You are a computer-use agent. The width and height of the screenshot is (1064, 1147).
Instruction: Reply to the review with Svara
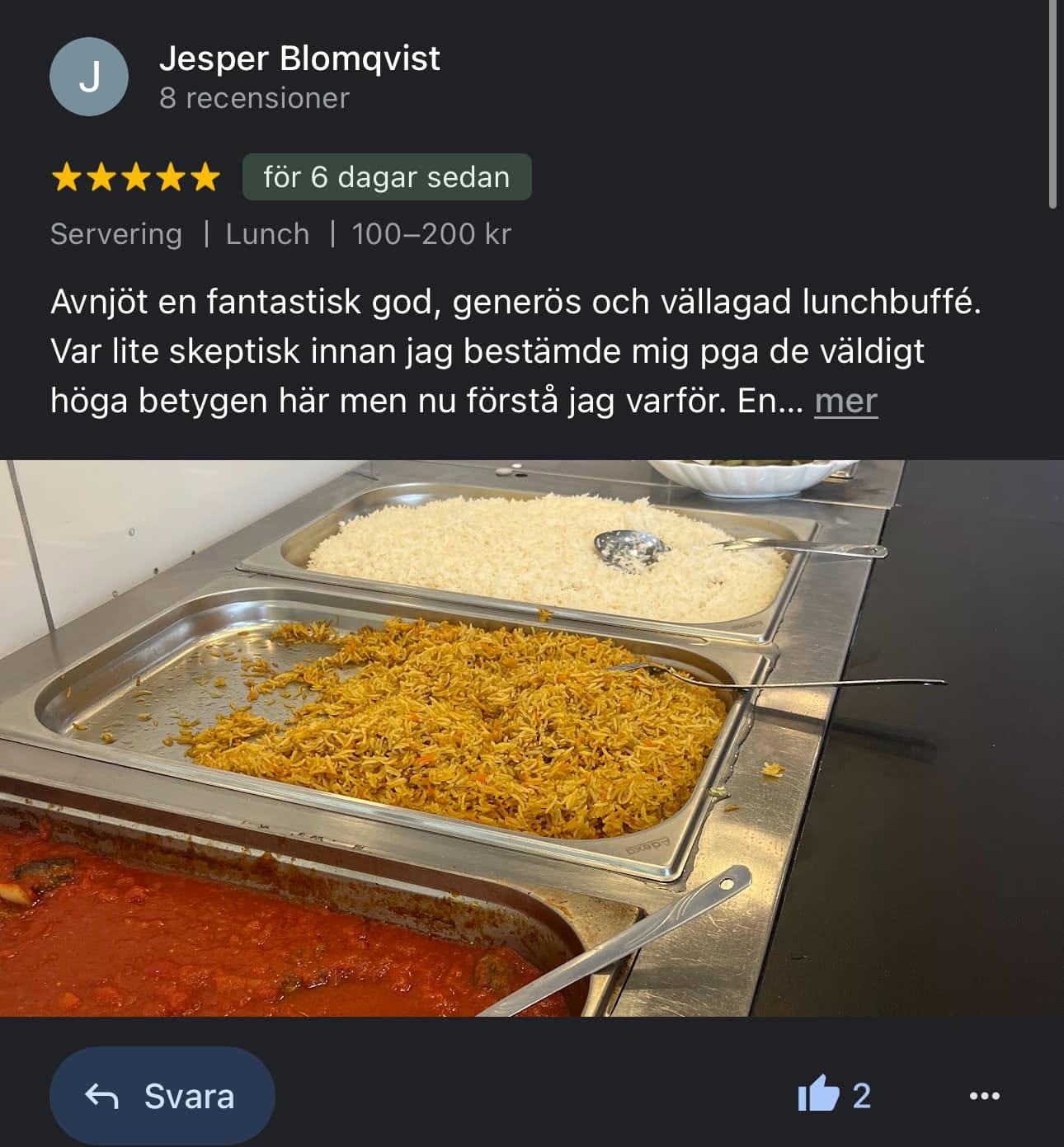[x=162, y=1096]
